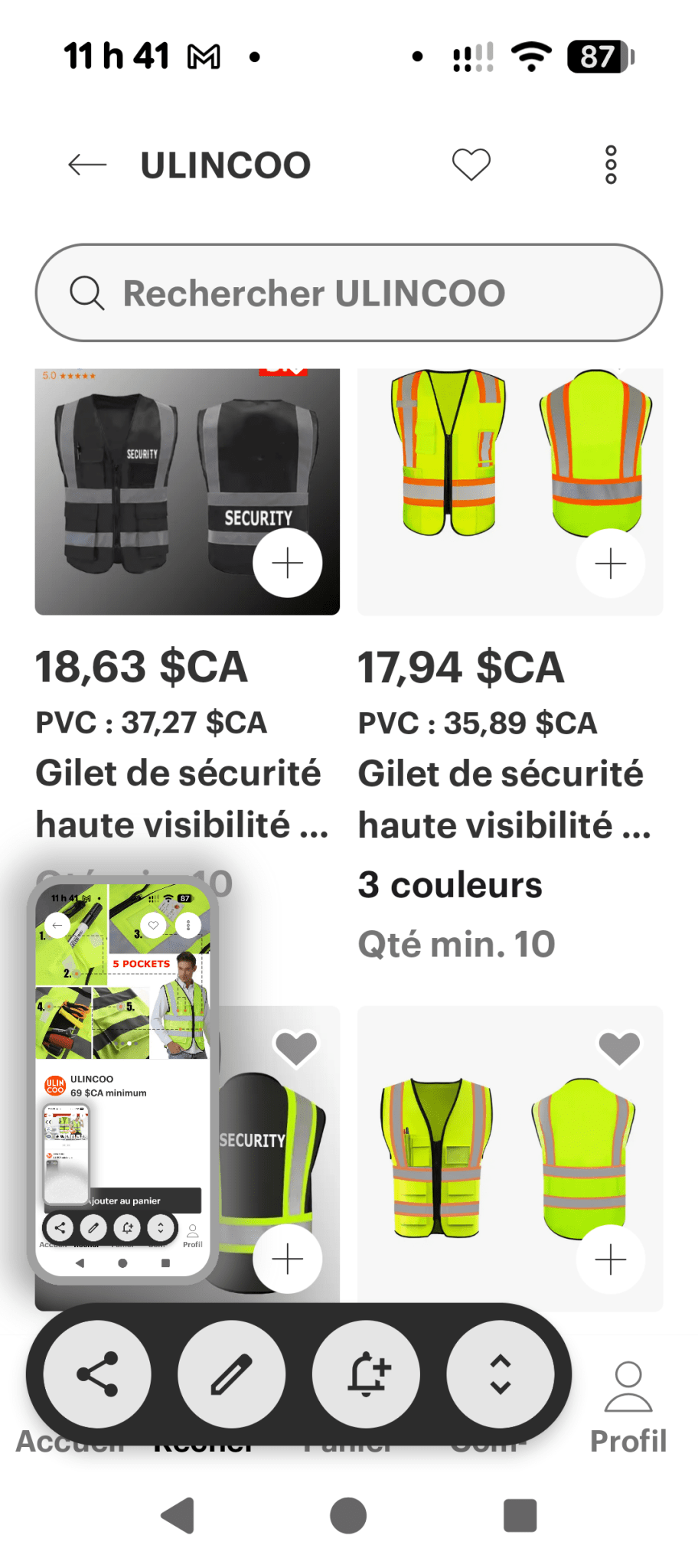The height and width of the screenshot is (1568, 698).
Task: Expand the screenshot with the resize arrows icon
Action: tap(501, 1373)
